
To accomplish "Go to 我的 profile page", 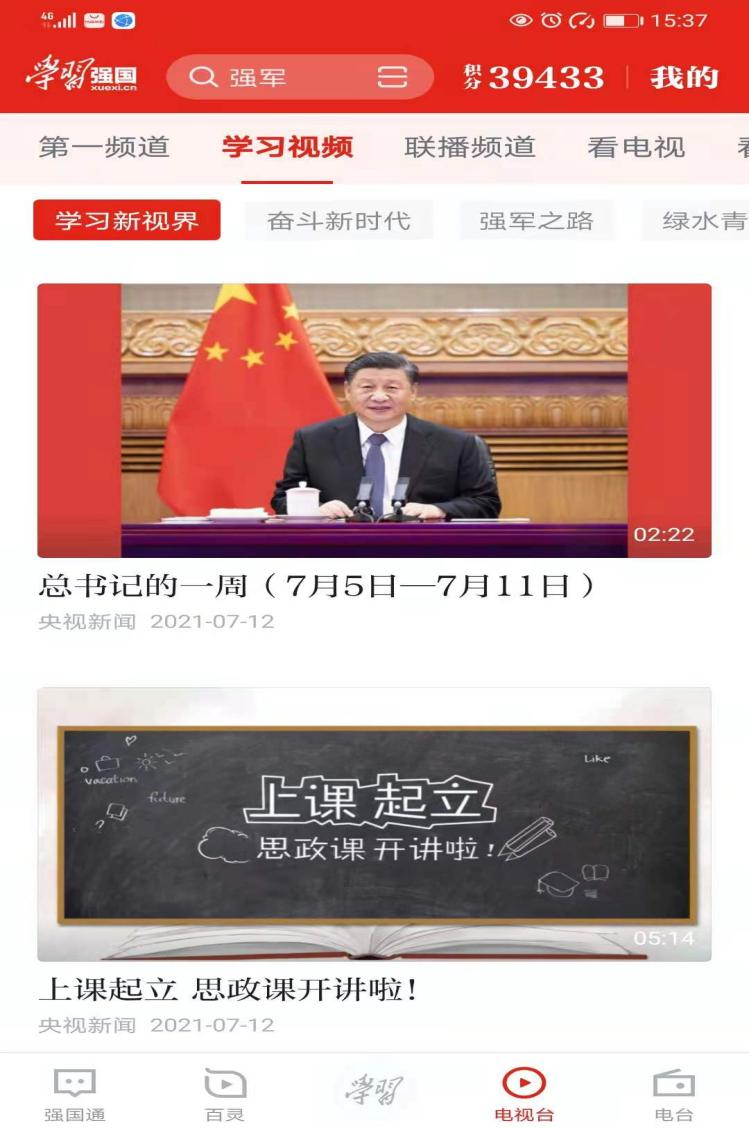I will point(684,77).
